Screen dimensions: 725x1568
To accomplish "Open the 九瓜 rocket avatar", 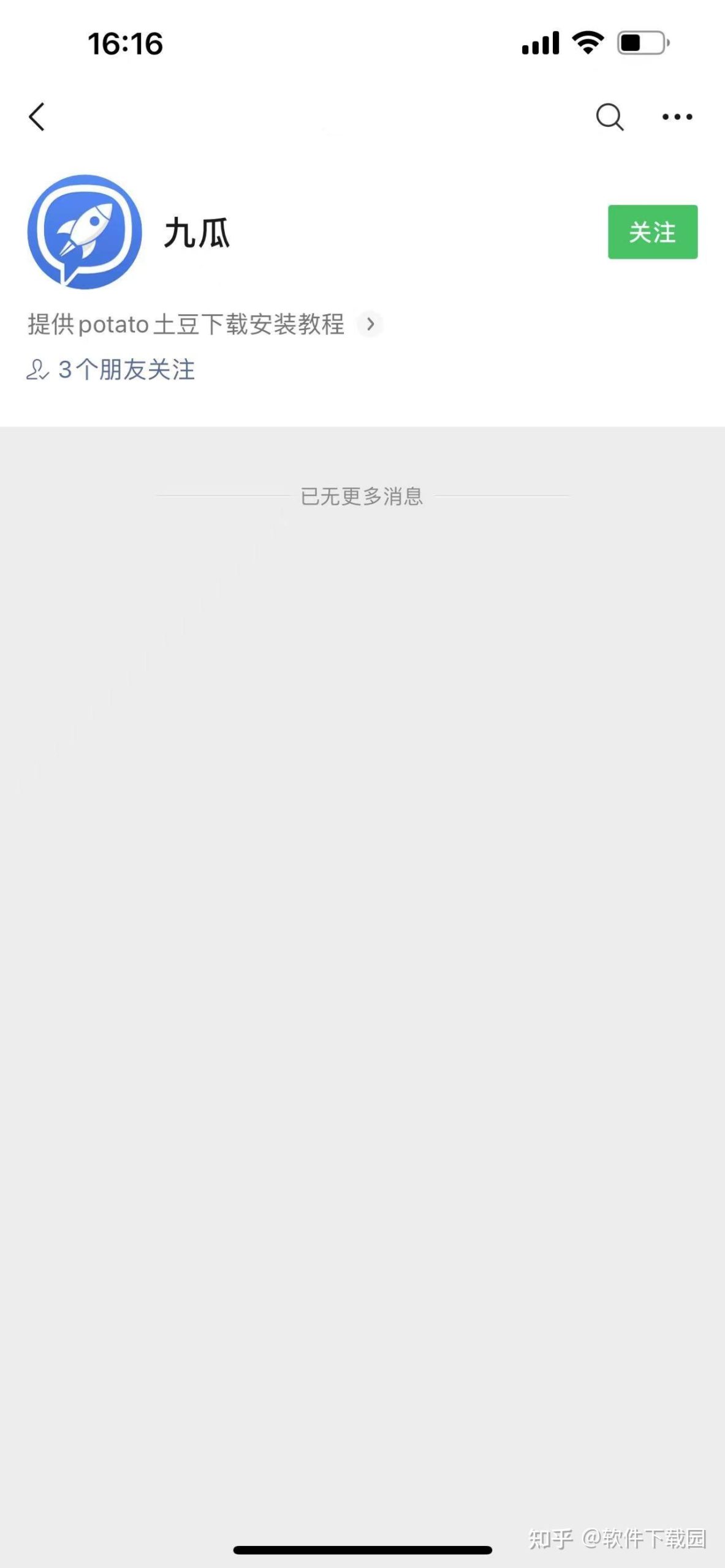I will point(85,232).
